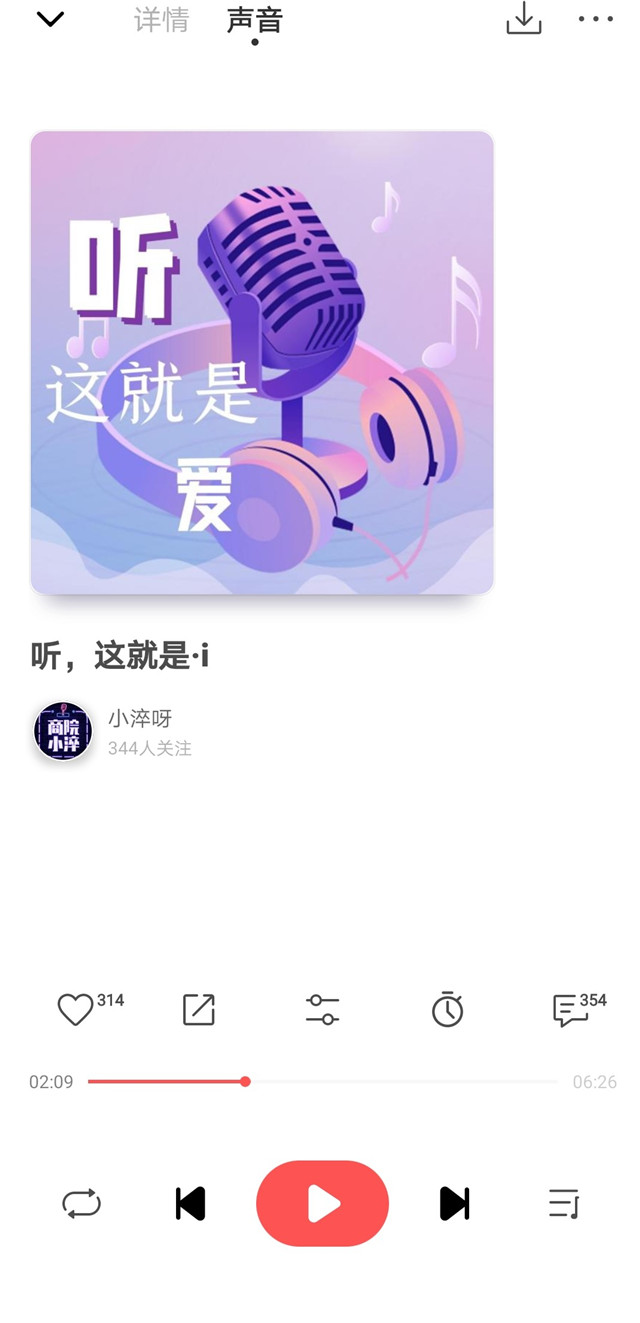640x1323 pixels.
Task: Select the 声音 tab
Action: click(x=254, y=20)
